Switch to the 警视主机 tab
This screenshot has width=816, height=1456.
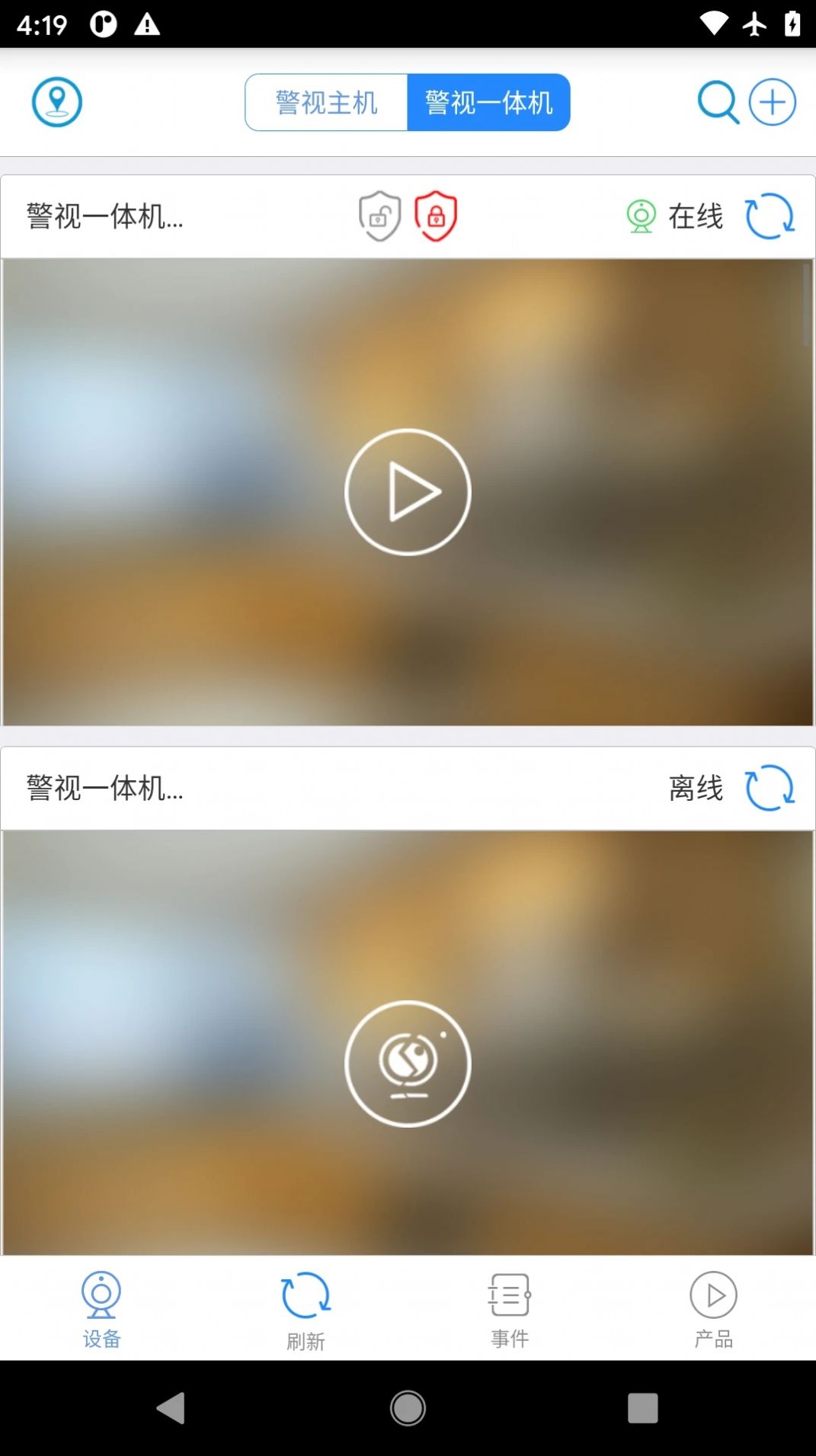pos(326,102)
